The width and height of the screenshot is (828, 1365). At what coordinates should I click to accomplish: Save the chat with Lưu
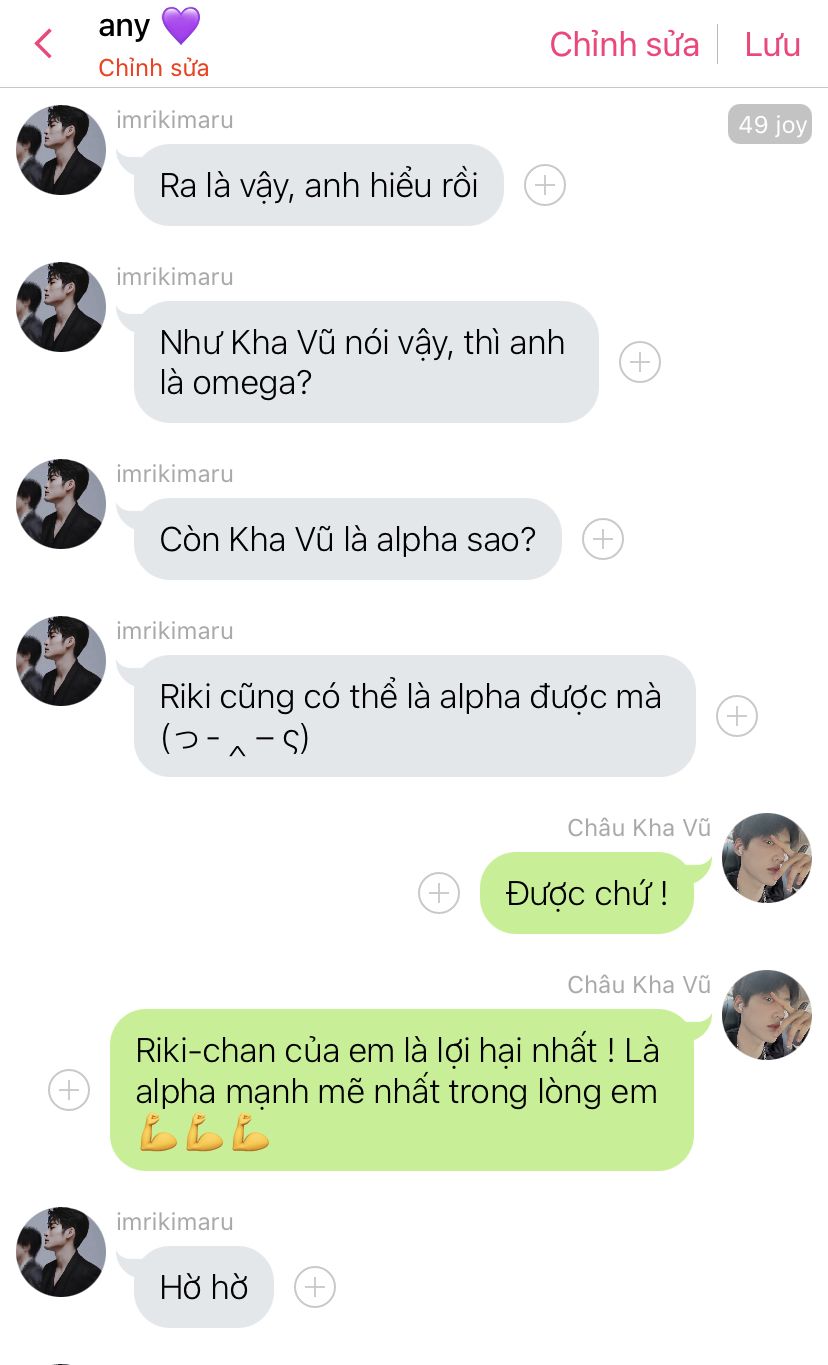772,44
